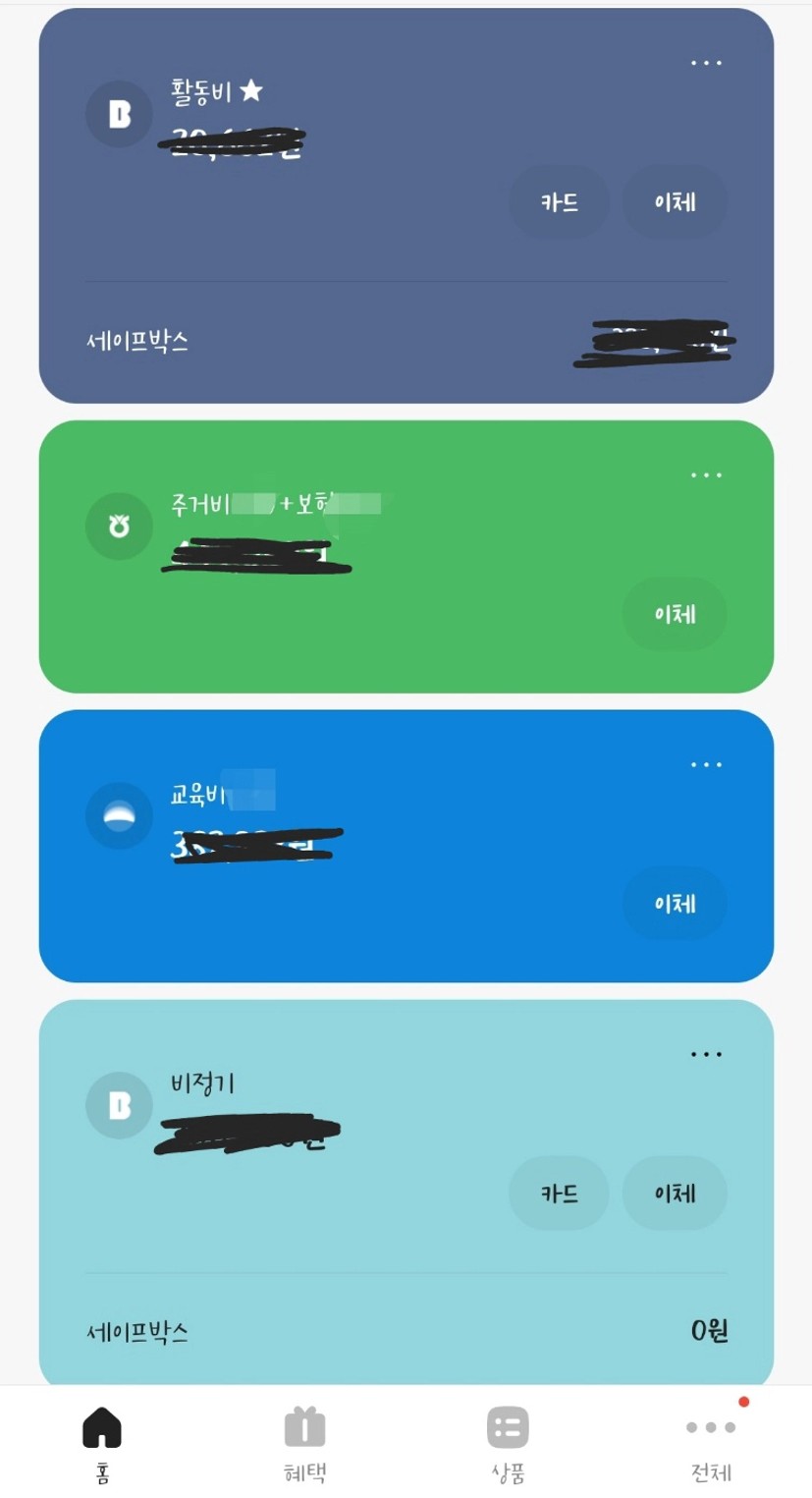Open the 전체 menu tab
This screenshot has height=1498, width=812.
pyautogui.click(x=711, y=1444)
